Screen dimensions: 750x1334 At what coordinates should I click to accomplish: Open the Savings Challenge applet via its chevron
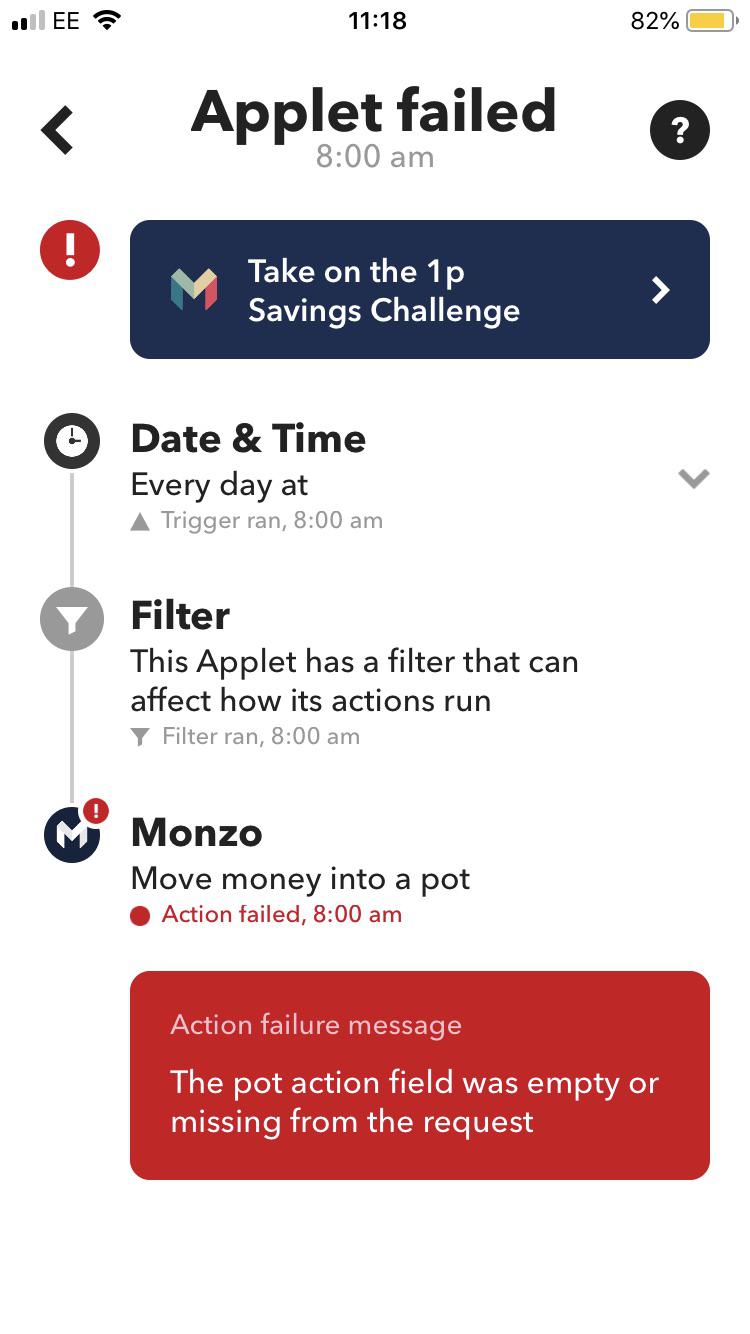[660, 289]
